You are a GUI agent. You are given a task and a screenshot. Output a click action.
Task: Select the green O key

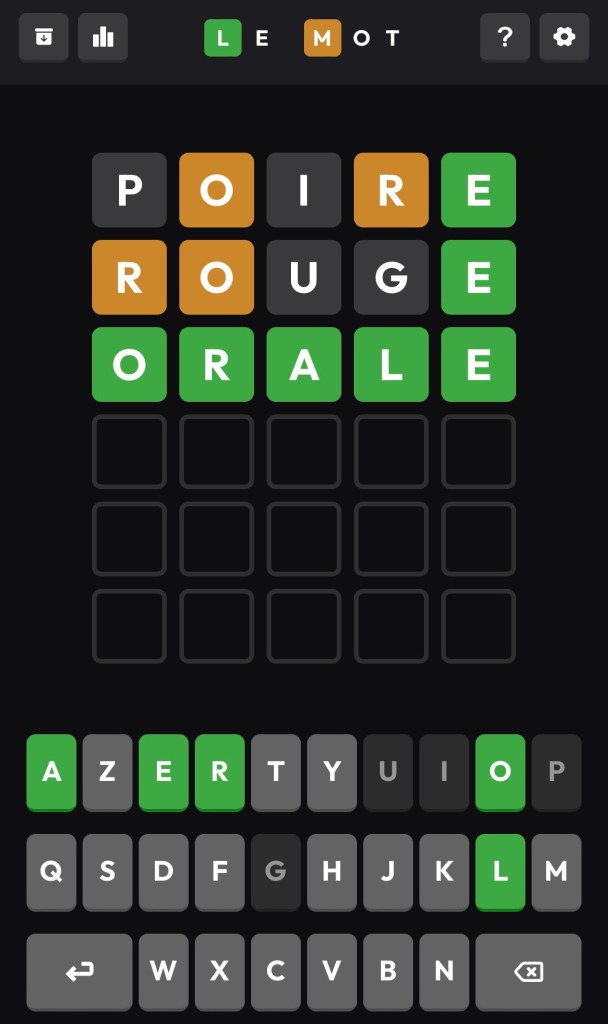(x=500, y=772)
